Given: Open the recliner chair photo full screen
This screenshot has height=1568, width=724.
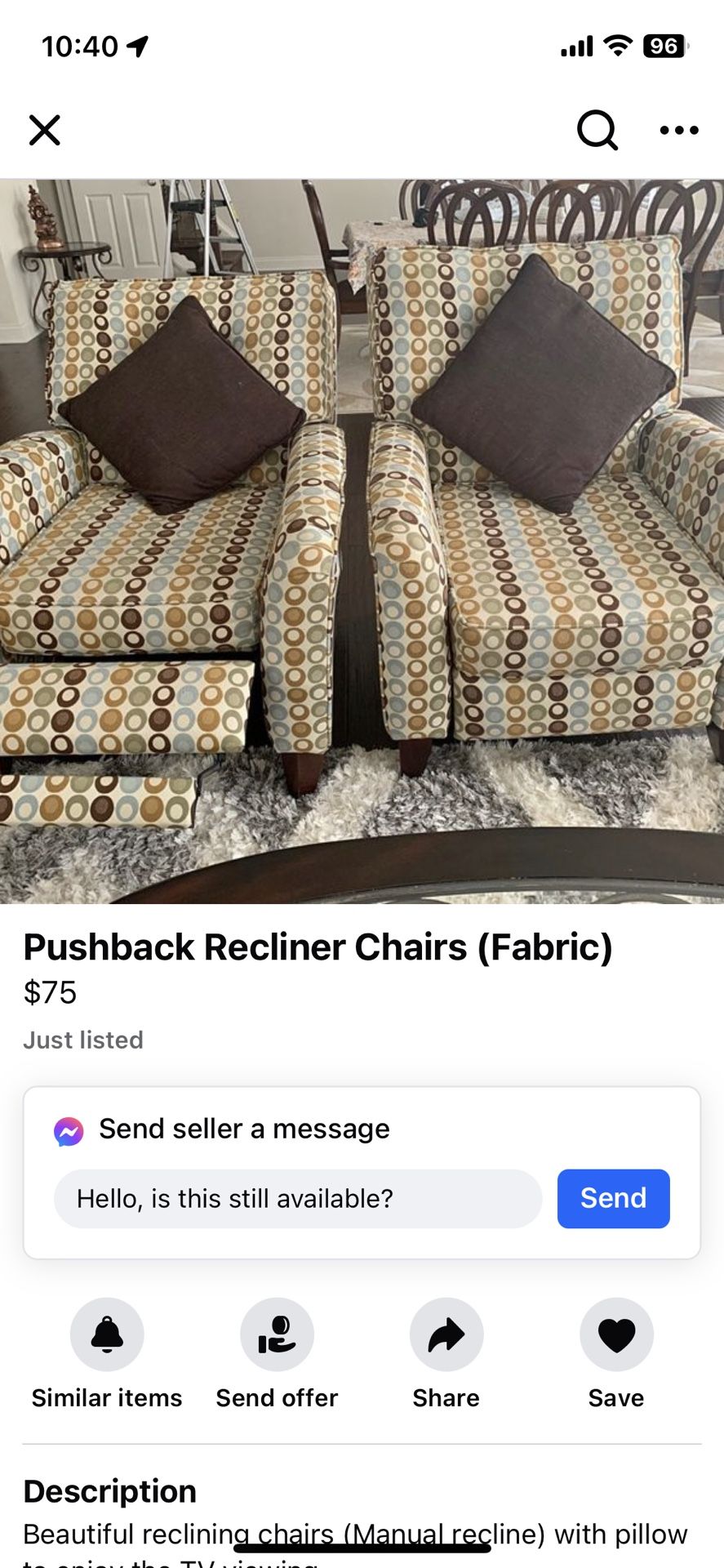Looking at the screenshot, I should click(x=362, y=539).
